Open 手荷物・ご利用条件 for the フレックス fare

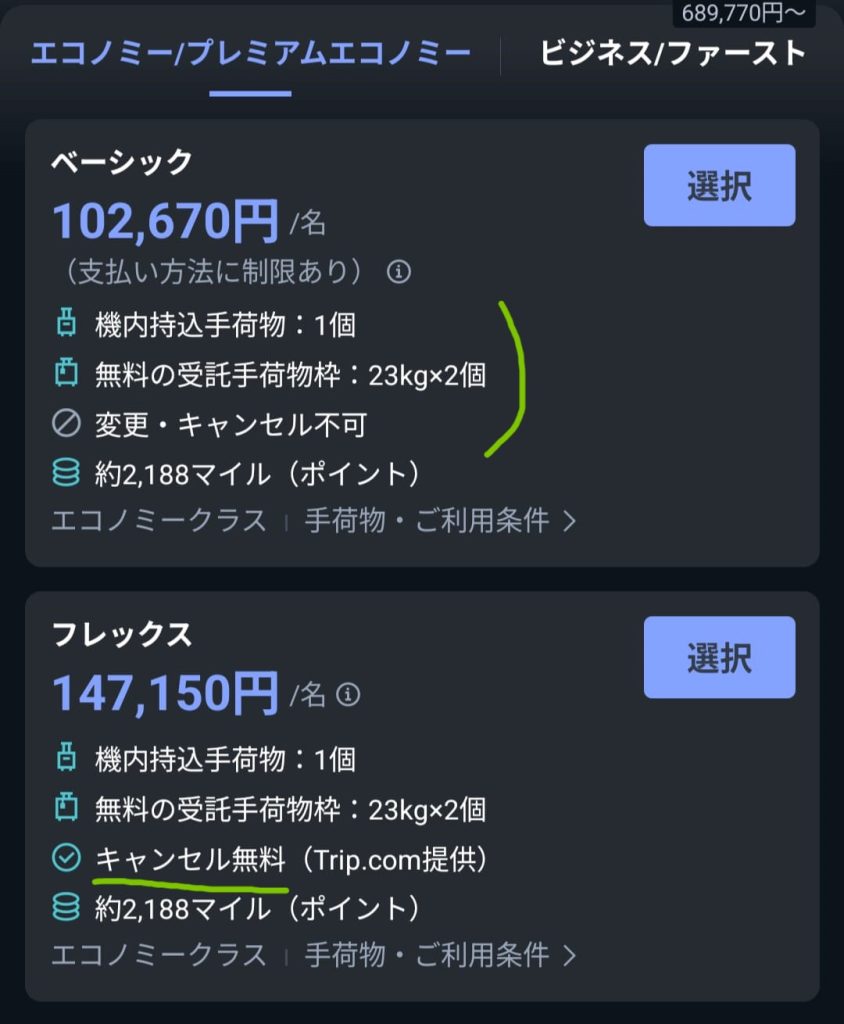pyautogui.click(x=440, y=955)
